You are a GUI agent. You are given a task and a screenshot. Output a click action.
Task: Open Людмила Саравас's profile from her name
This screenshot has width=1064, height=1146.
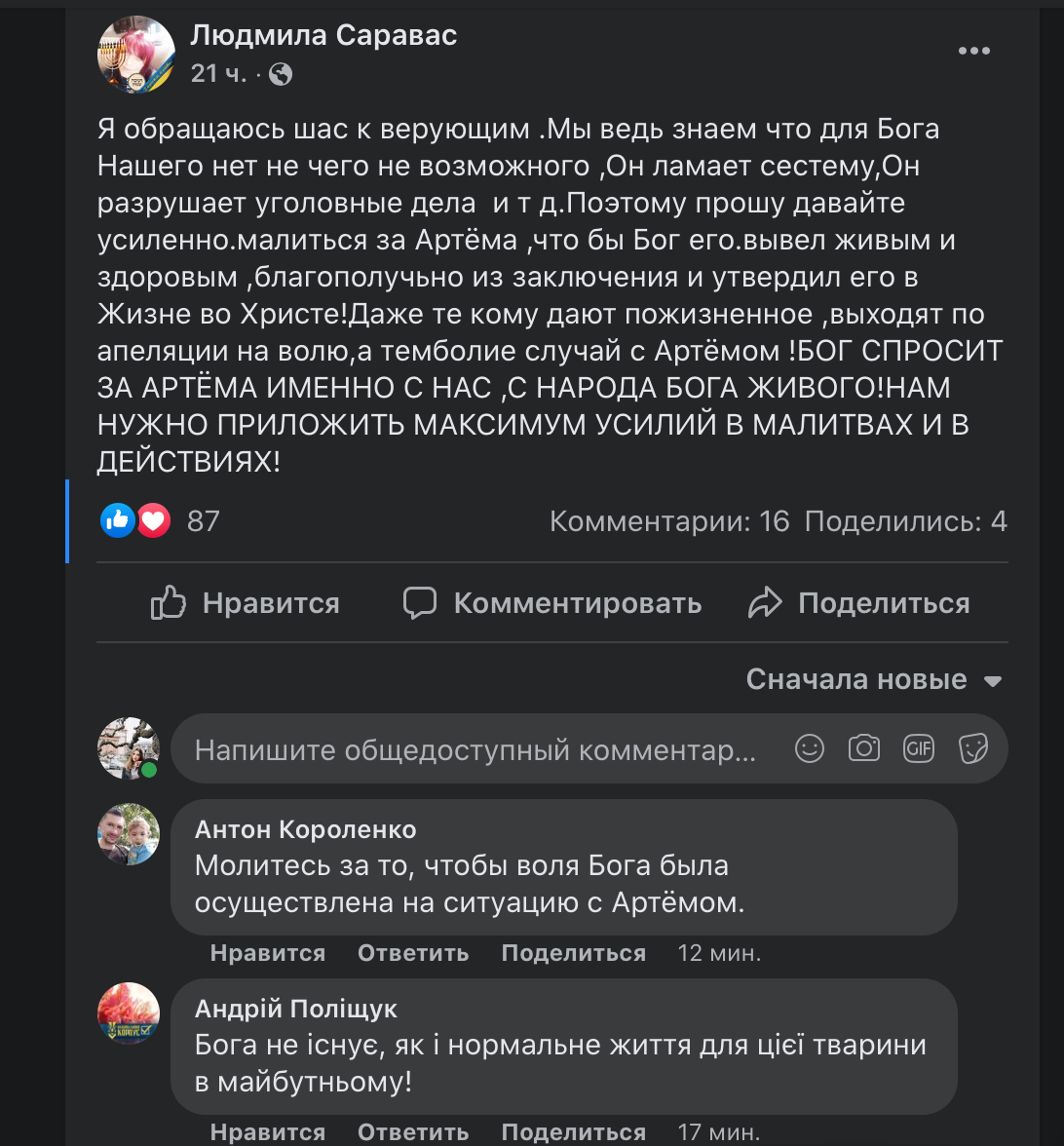(x=323, y=36)
